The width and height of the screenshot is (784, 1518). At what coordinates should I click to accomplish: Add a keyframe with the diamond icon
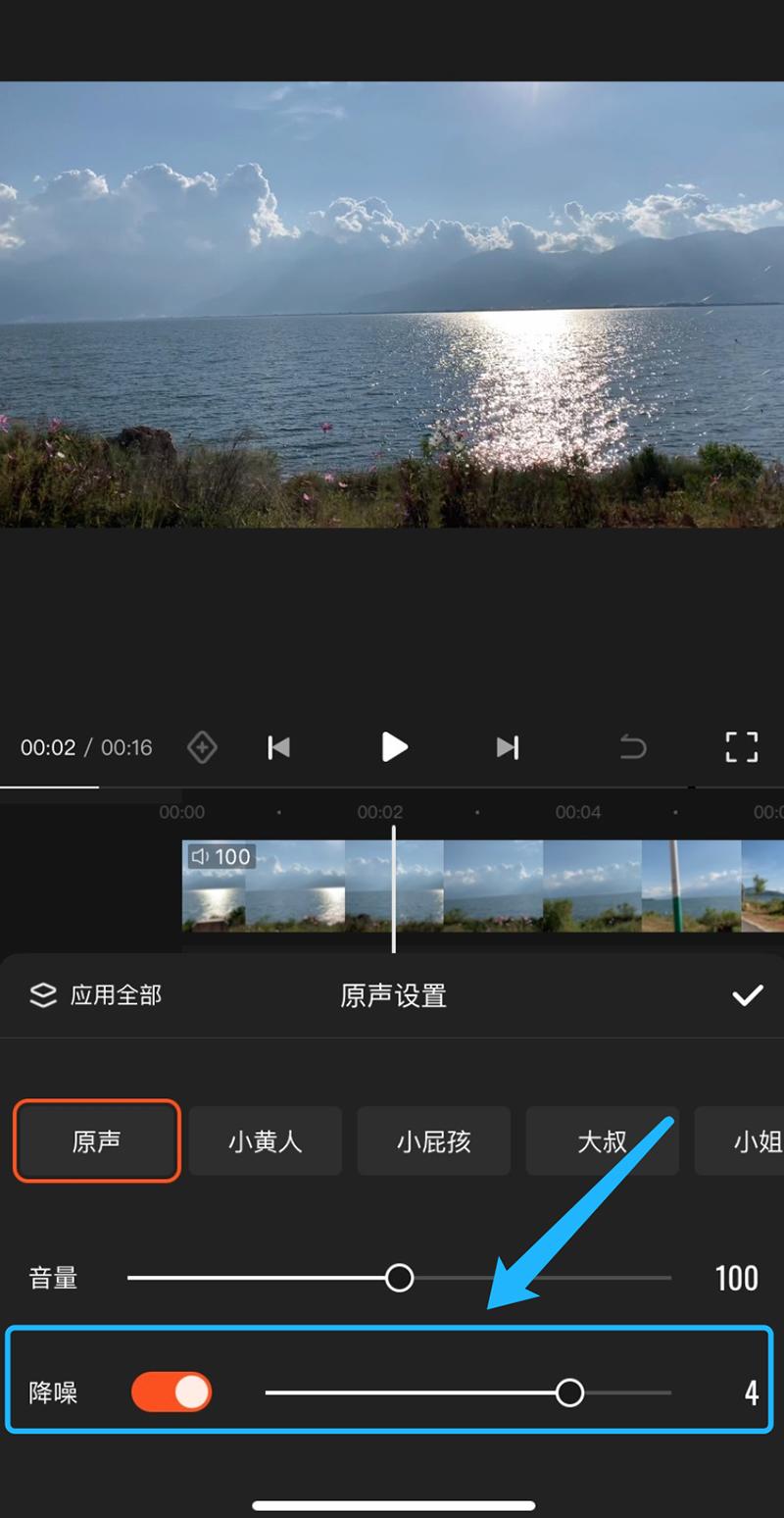(202, 747)
